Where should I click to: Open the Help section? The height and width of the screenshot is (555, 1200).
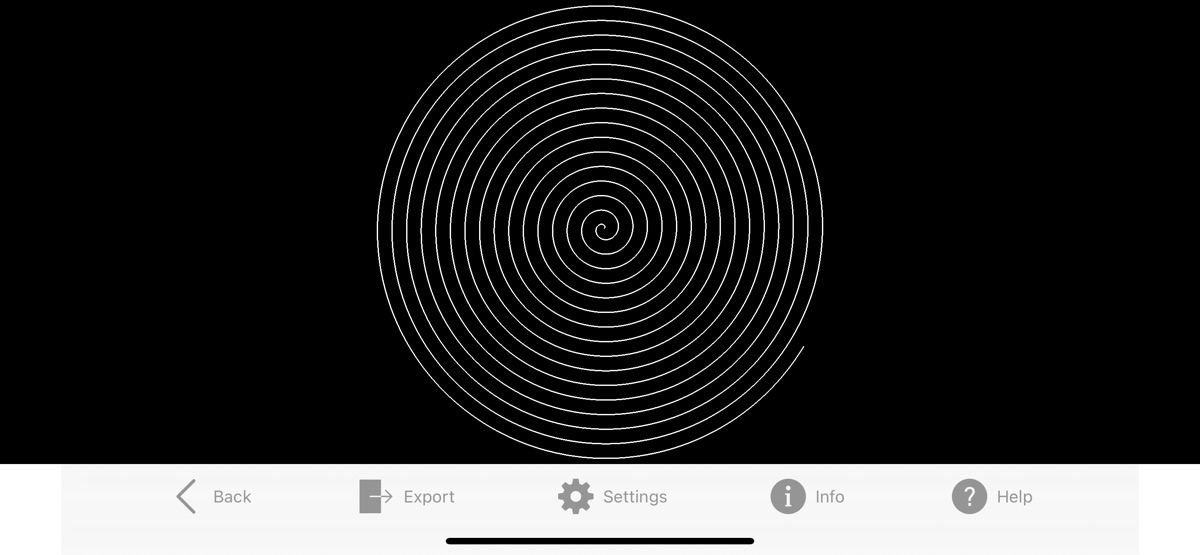[x=991, y=496]
